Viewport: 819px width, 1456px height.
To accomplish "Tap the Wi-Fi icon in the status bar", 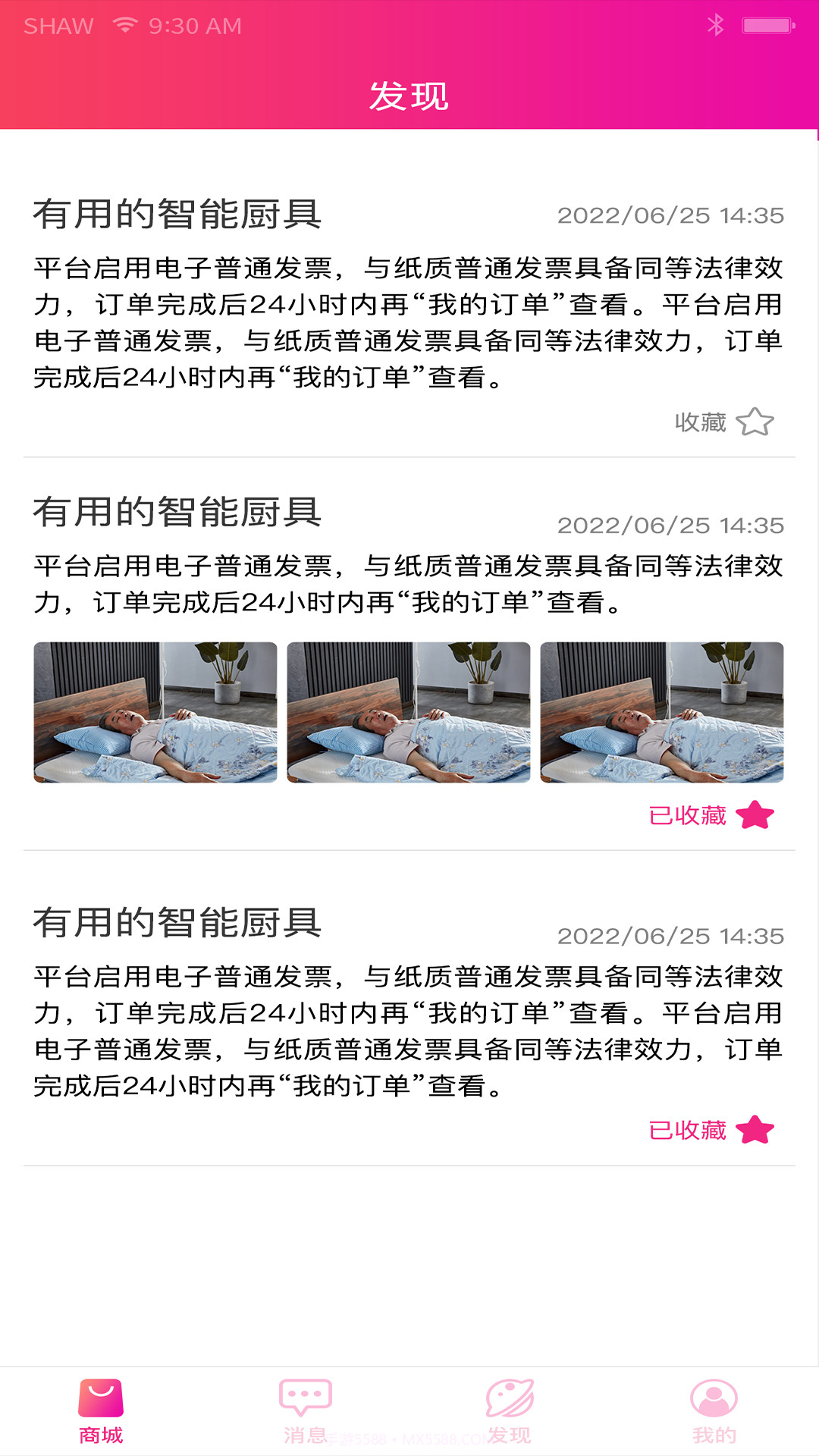I will [121, 24].
